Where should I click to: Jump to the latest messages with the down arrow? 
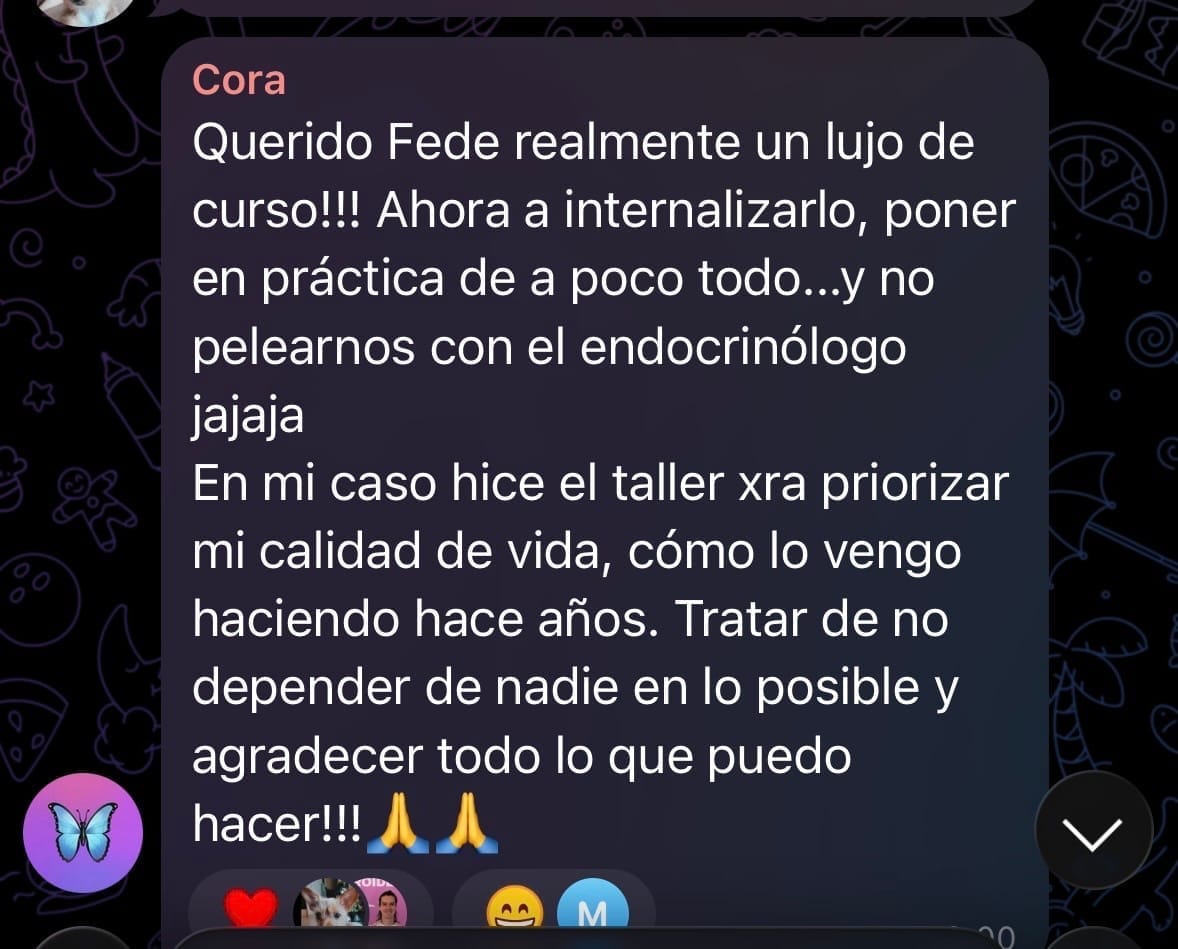click(x=1092, y=832)
